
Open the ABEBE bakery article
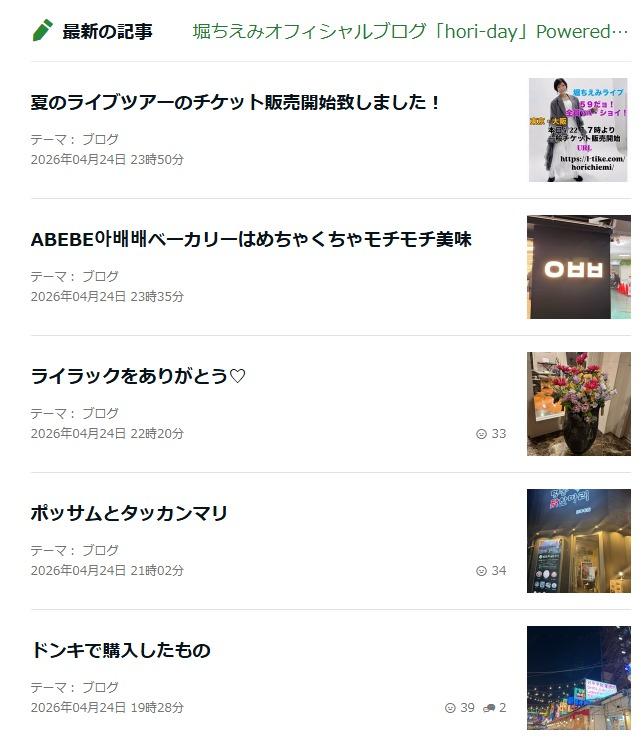point(251,240)
